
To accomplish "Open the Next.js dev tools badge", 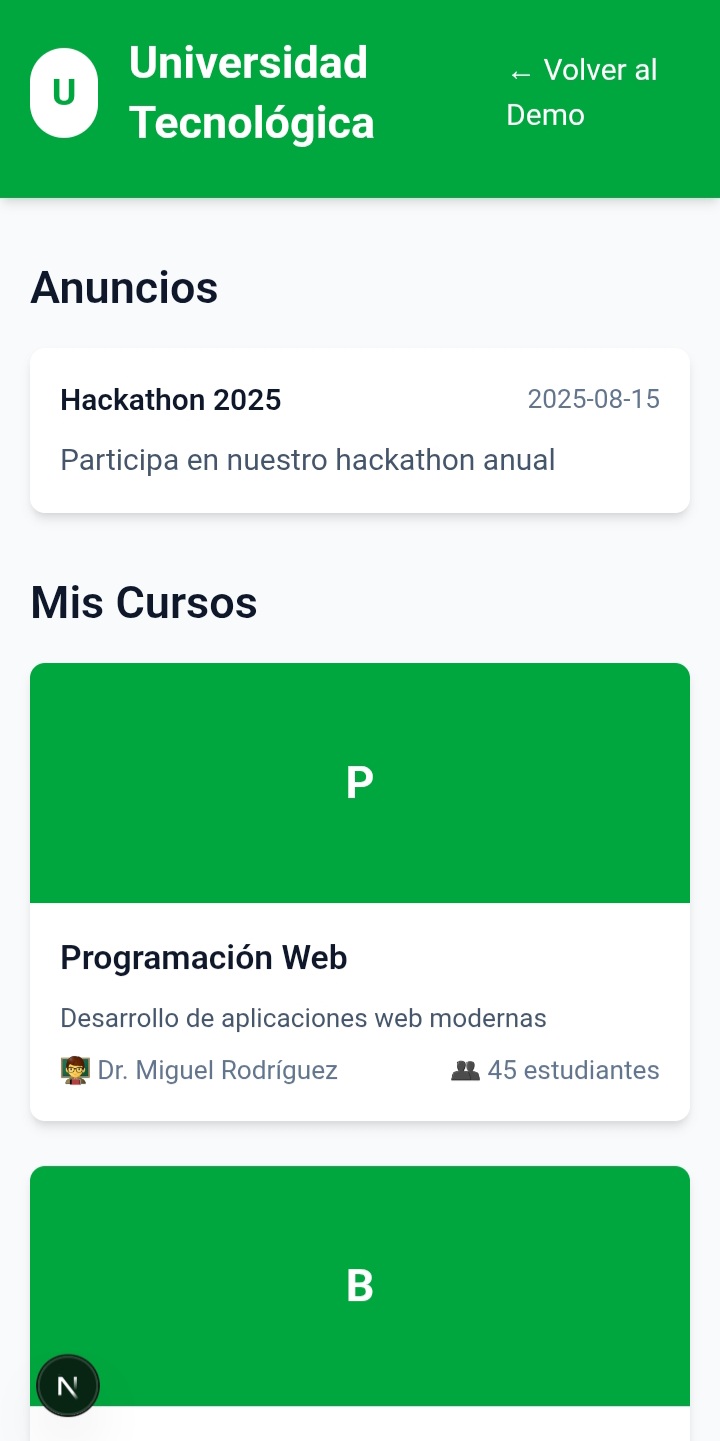I will point(67,1385).
